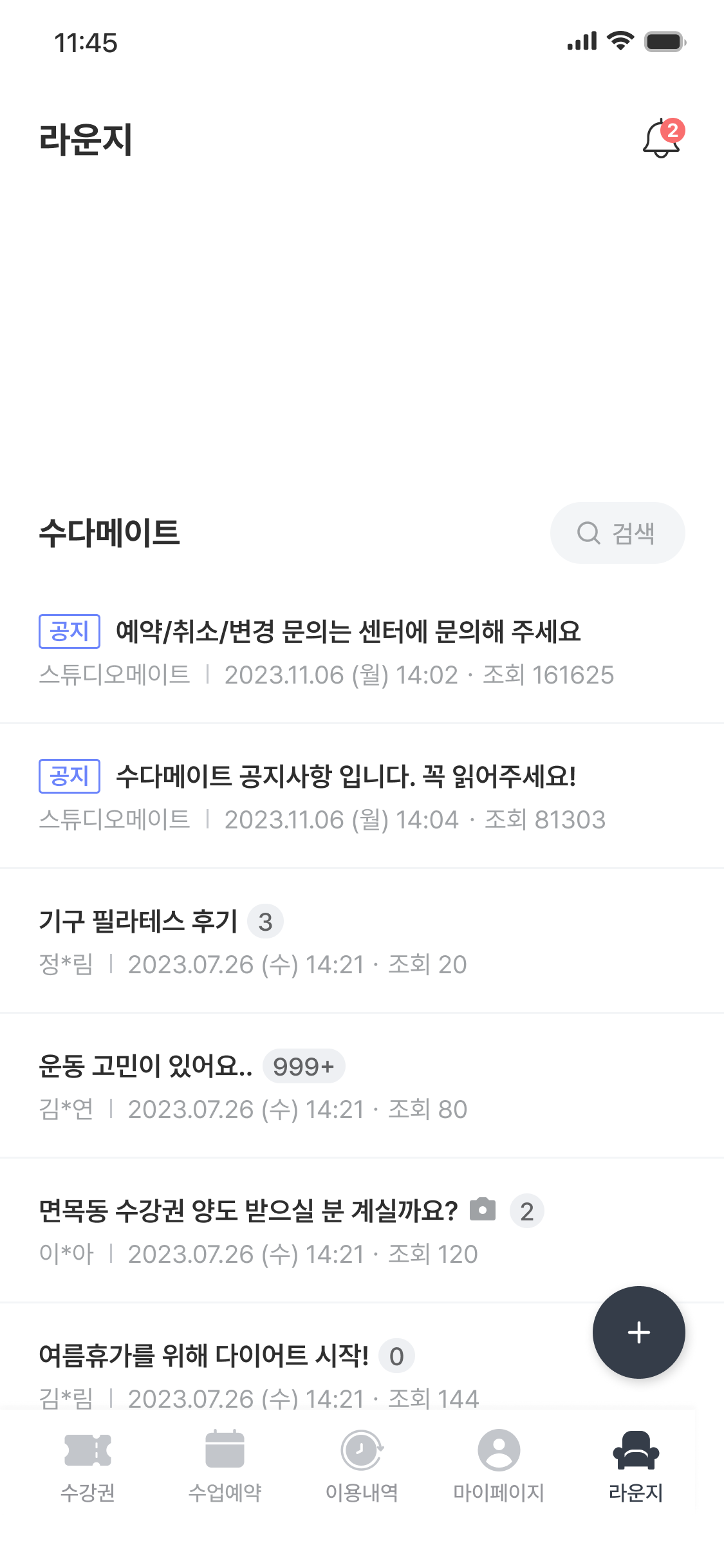The image size is (724, 1568).
Task: Write a new post with plus button
Action: point(638,1332)
